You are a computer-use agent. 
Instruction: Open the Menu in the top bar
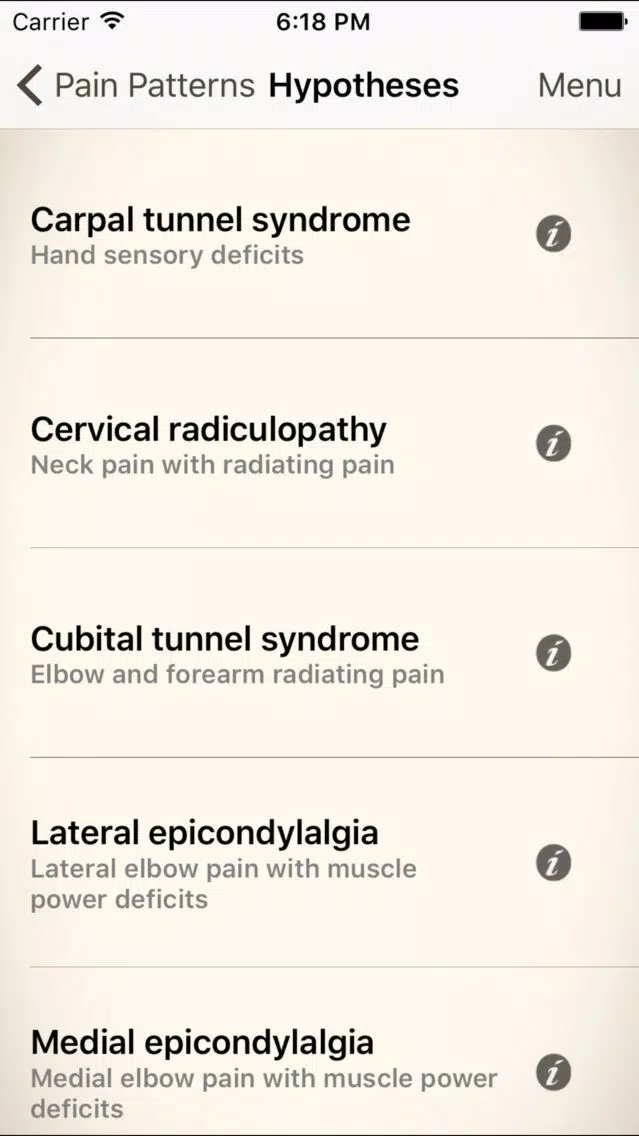tap(580, 85)
